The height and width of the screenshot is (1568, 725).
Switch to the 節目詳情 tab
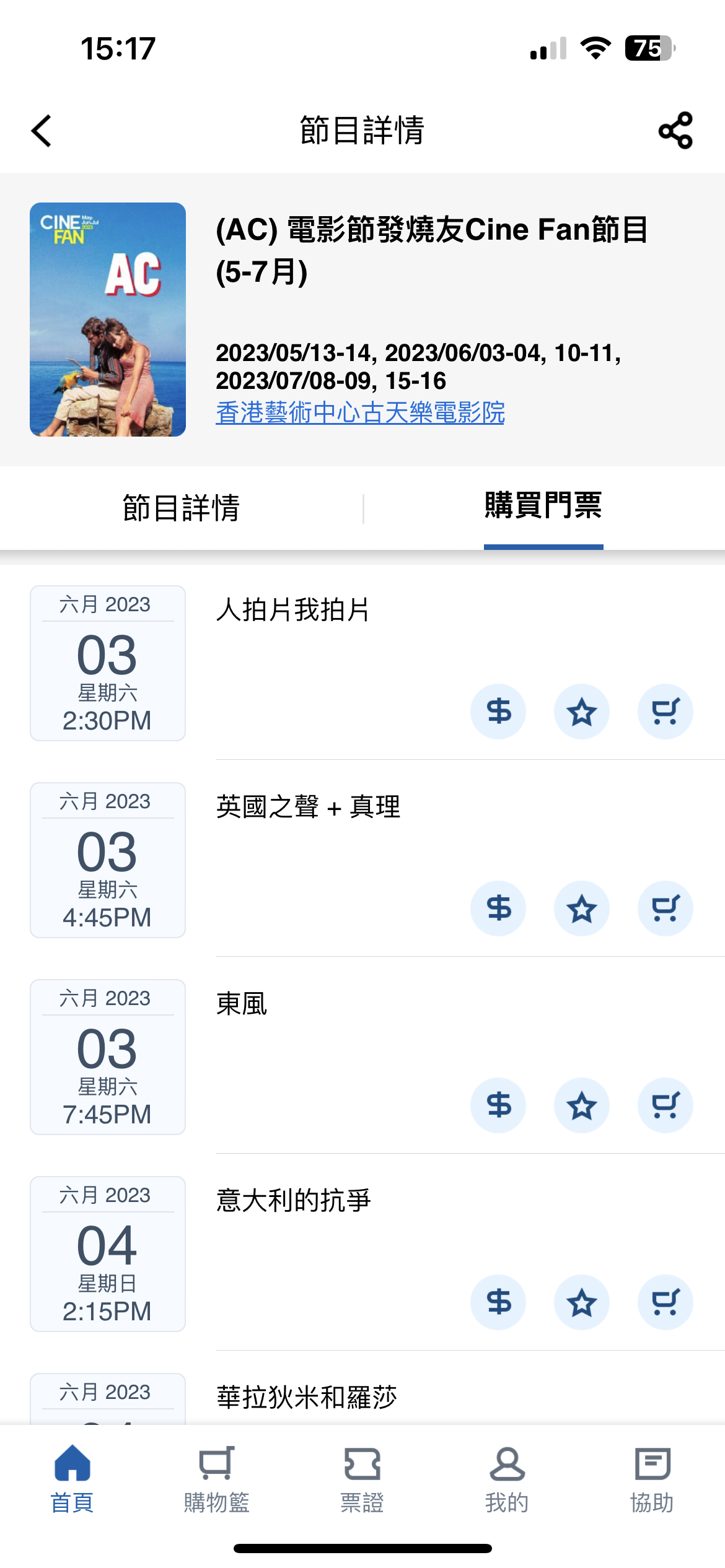pos(181,508)
